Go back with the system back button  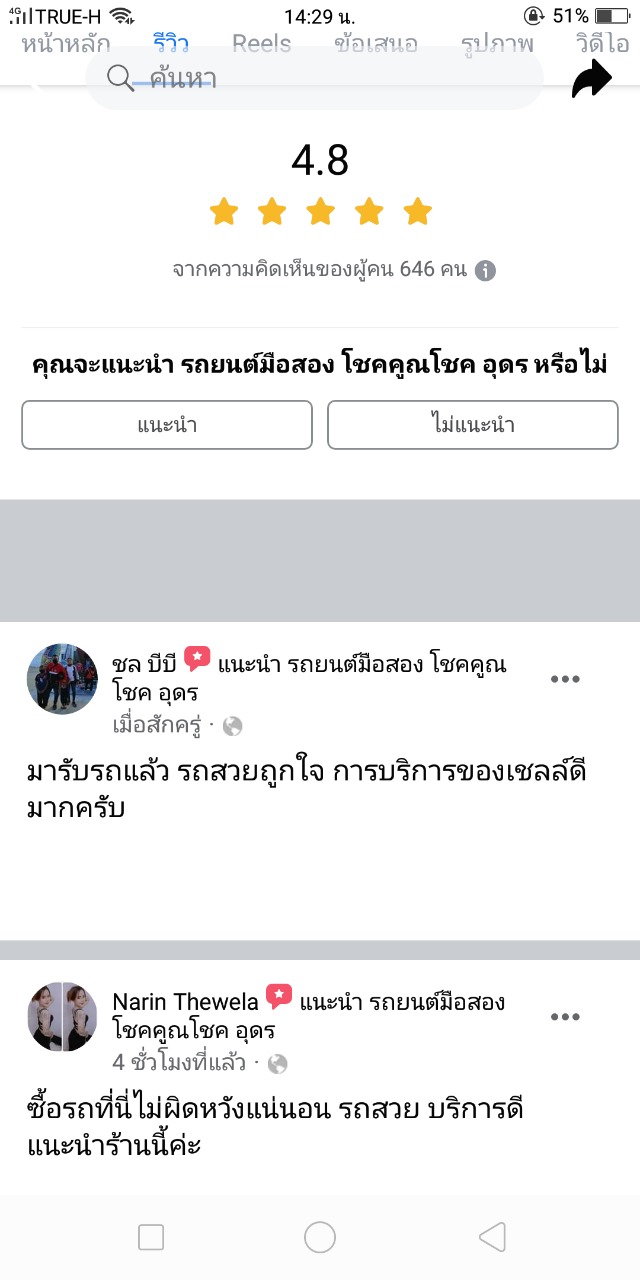click(492, 1238)
